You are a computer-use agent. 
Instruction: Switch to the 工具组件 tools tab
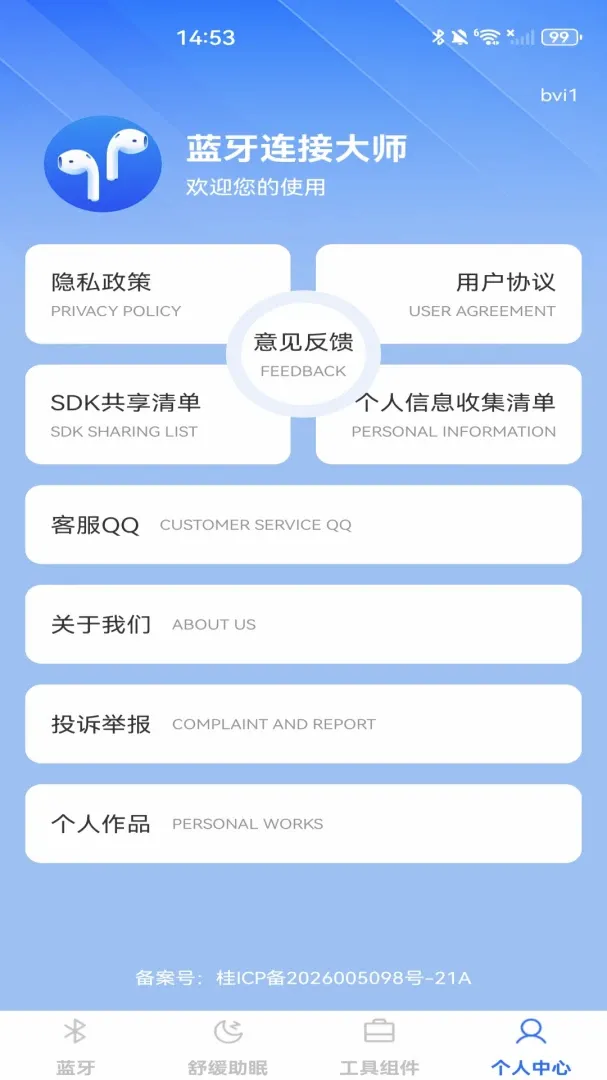point(379,1046)
